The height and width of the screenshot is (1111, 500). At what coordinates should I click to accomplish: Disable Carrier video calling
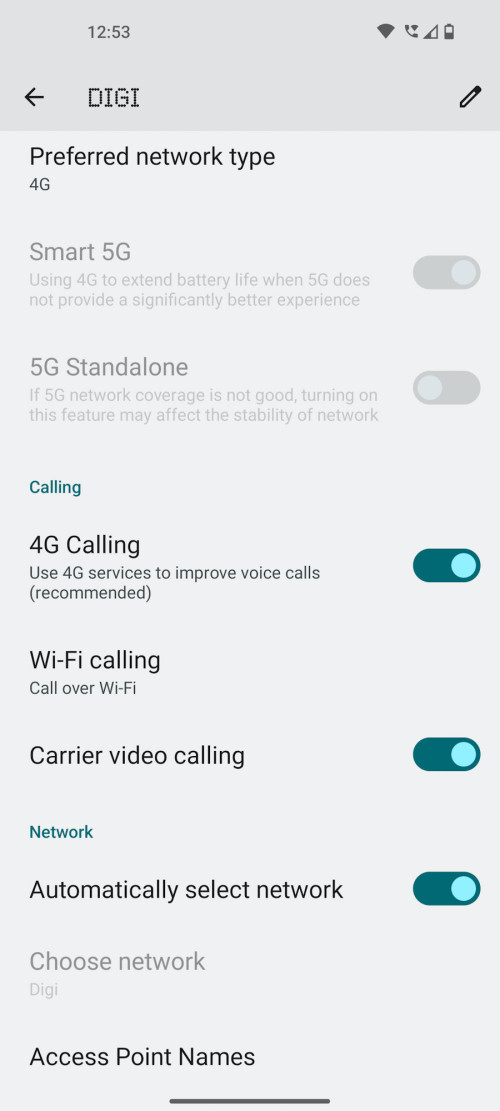pyautogui.click(x=446, y=755)
